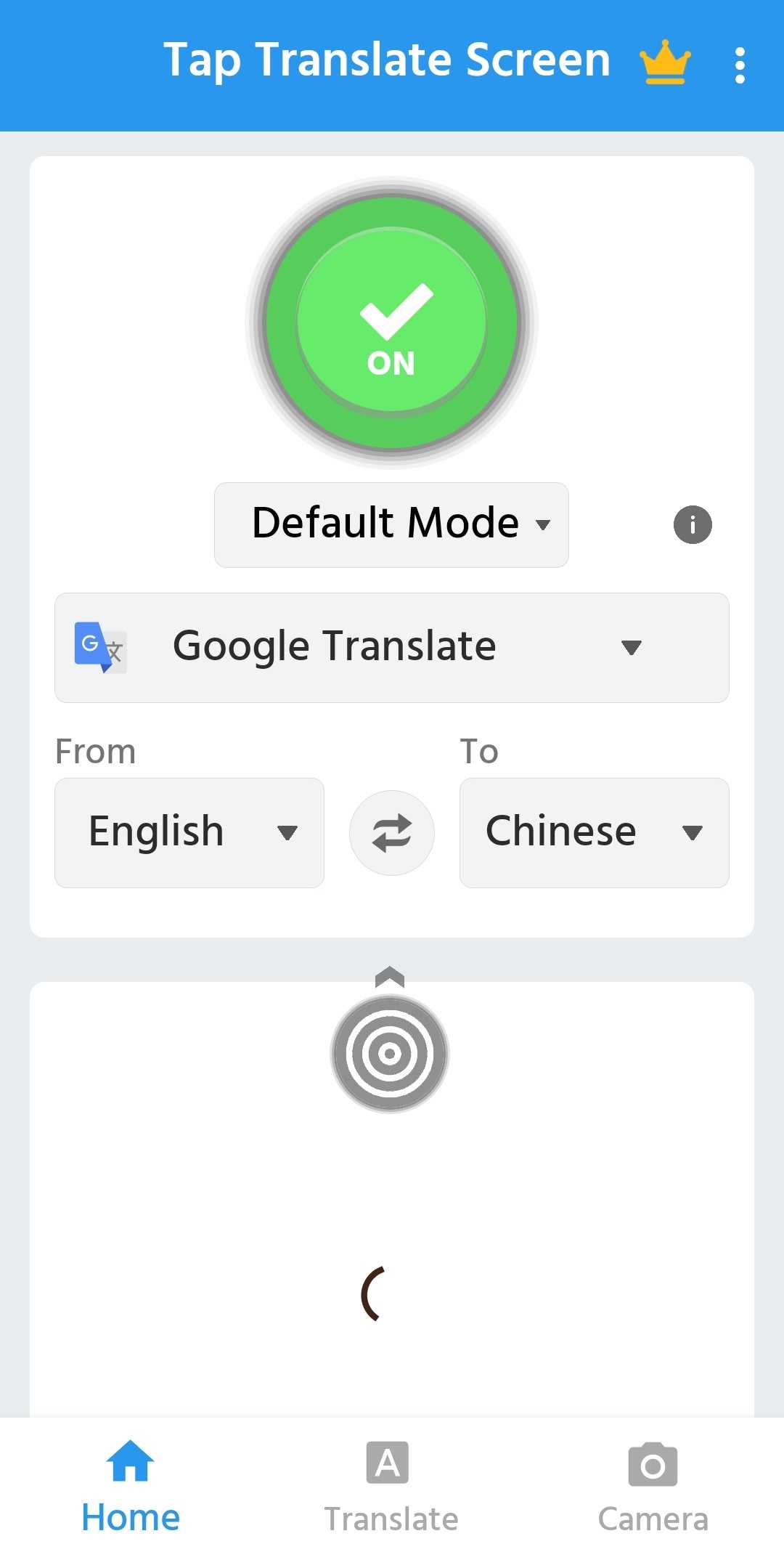Choose target language from Chinese dropdown
This screenshot has height=1552, width=784.
(x=595, y=832)
